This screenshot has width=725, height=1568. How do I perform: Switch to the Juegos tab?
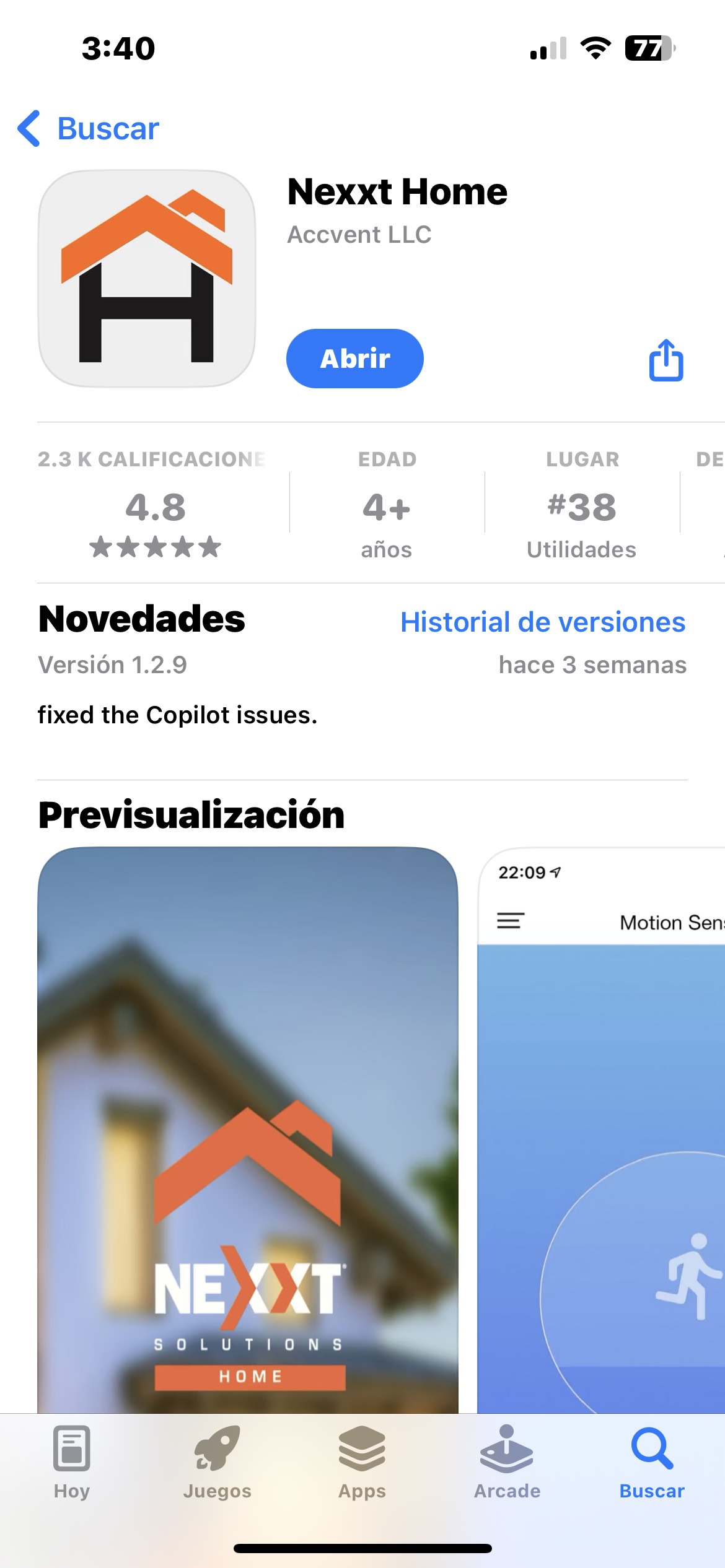click(217, 1461)
